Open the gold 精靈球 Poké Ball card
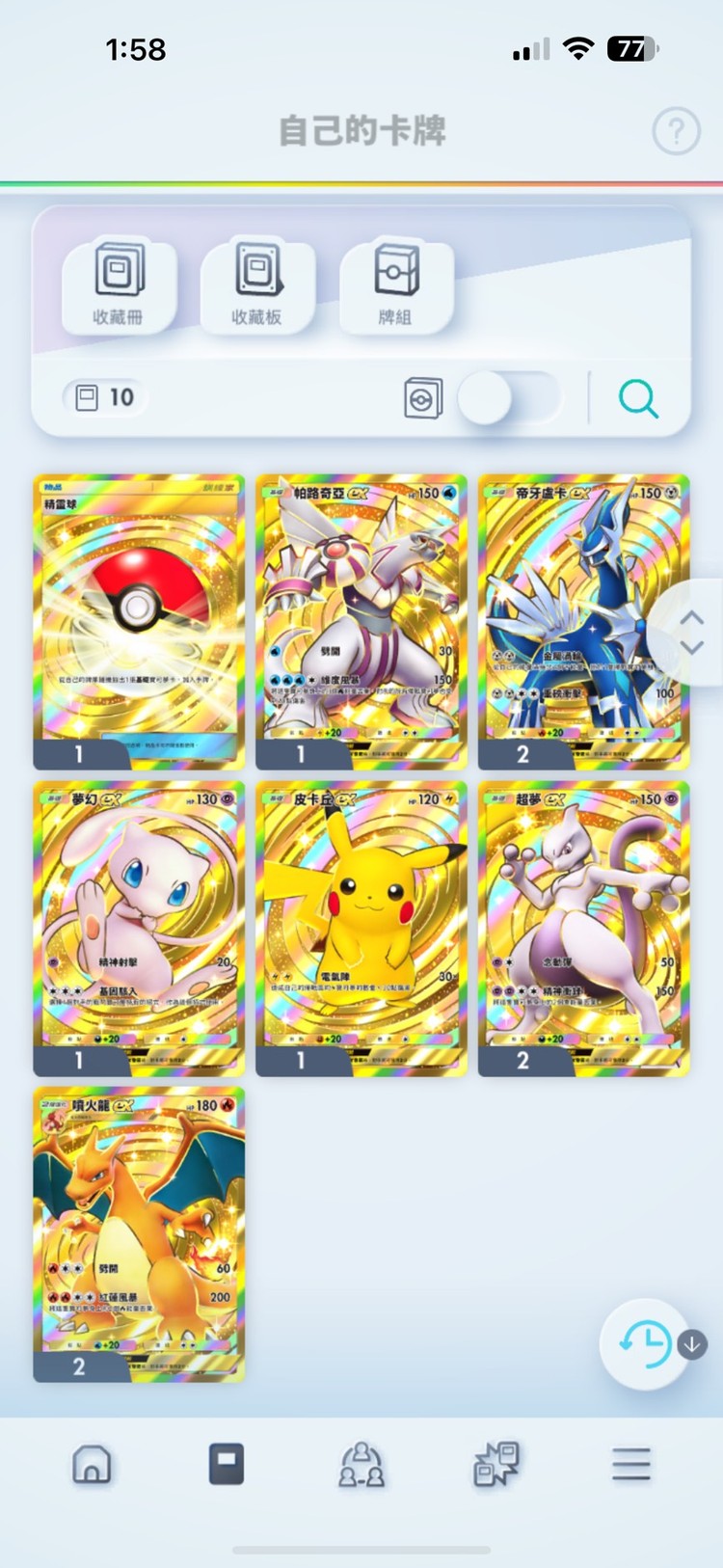The image size is (723, 1568). [x=139, y=621]
